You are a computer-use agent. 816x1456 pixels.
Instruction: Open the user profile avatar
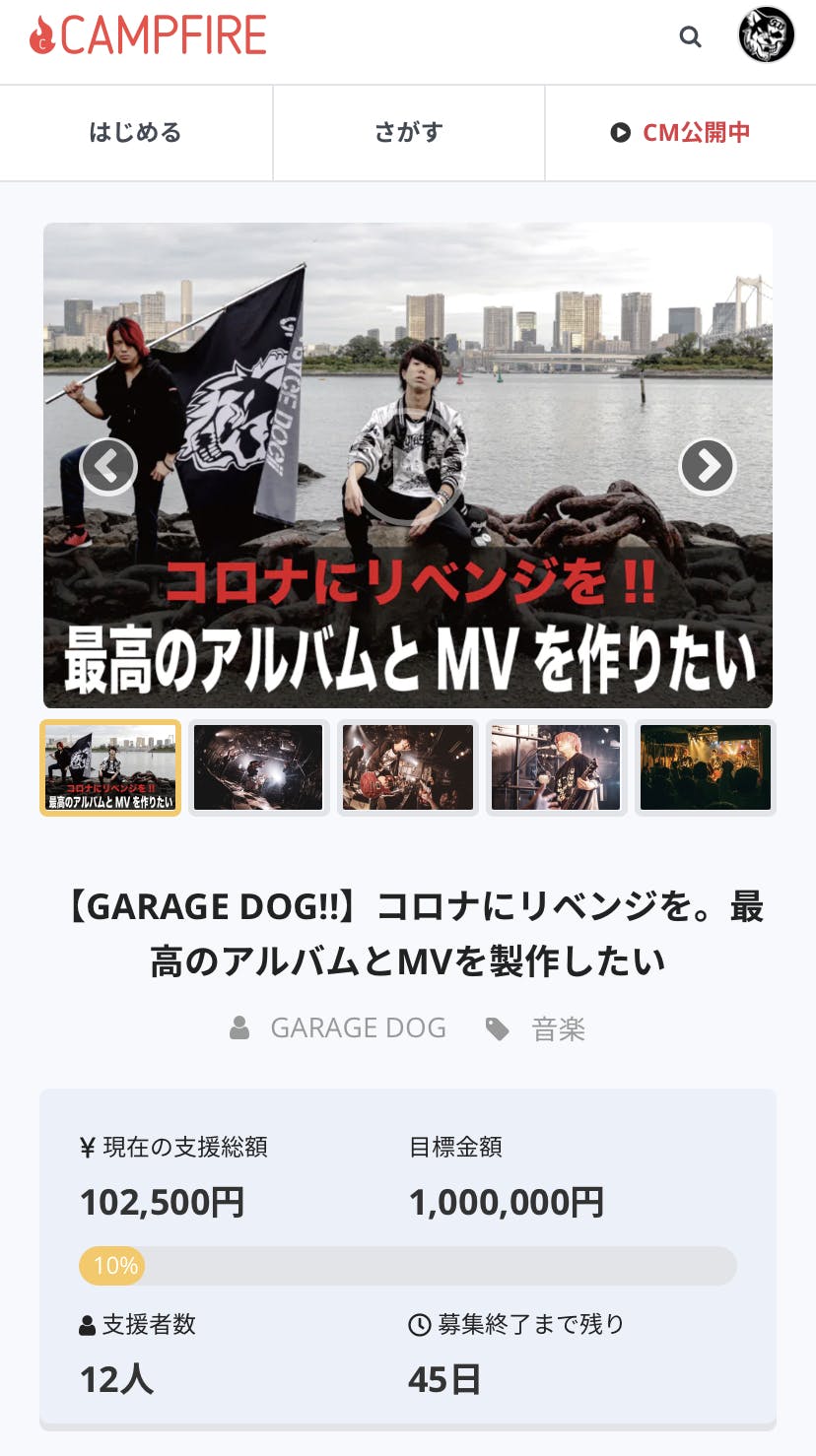click(x=766, y=35)
